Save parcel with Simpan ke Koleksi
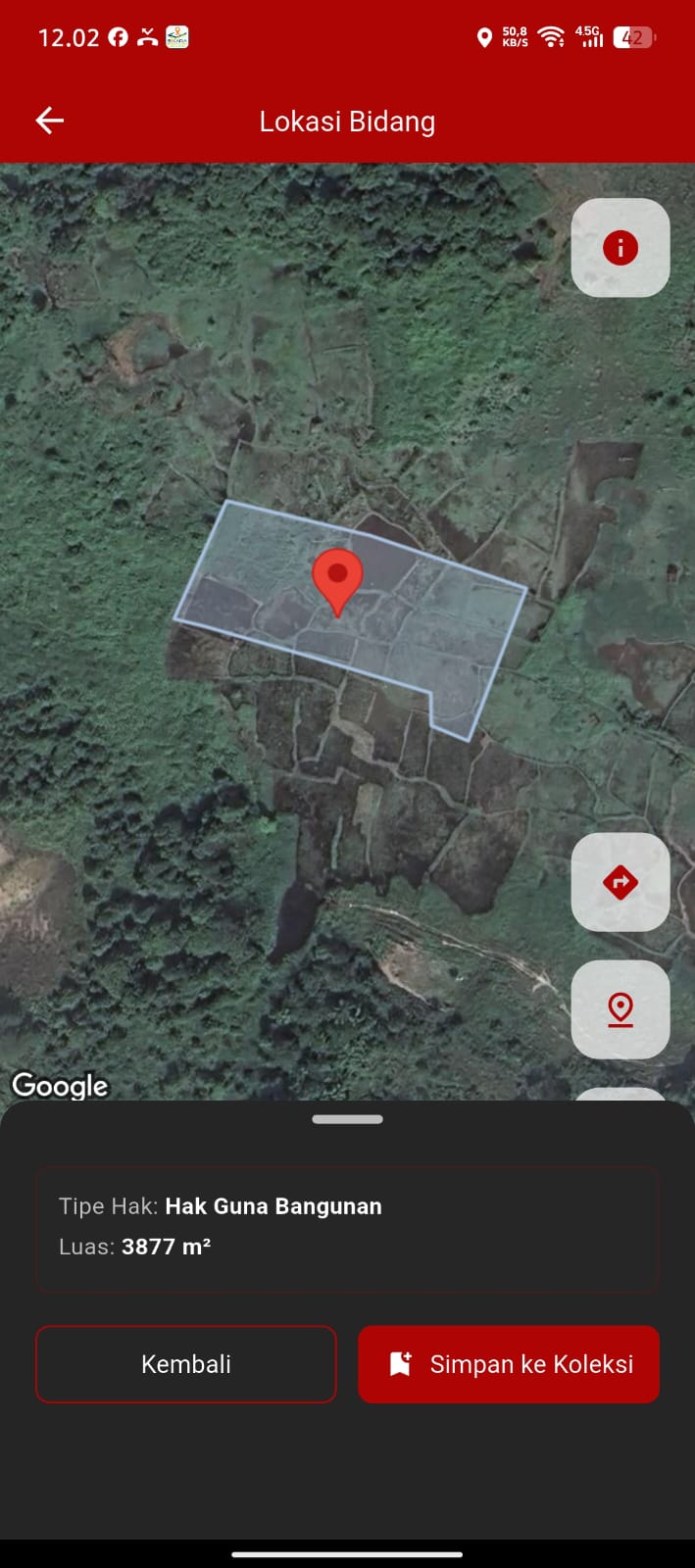Image resolution: width=695 pixels, height=1568 pixels. pyautogui.click(x=509, y=1364)
